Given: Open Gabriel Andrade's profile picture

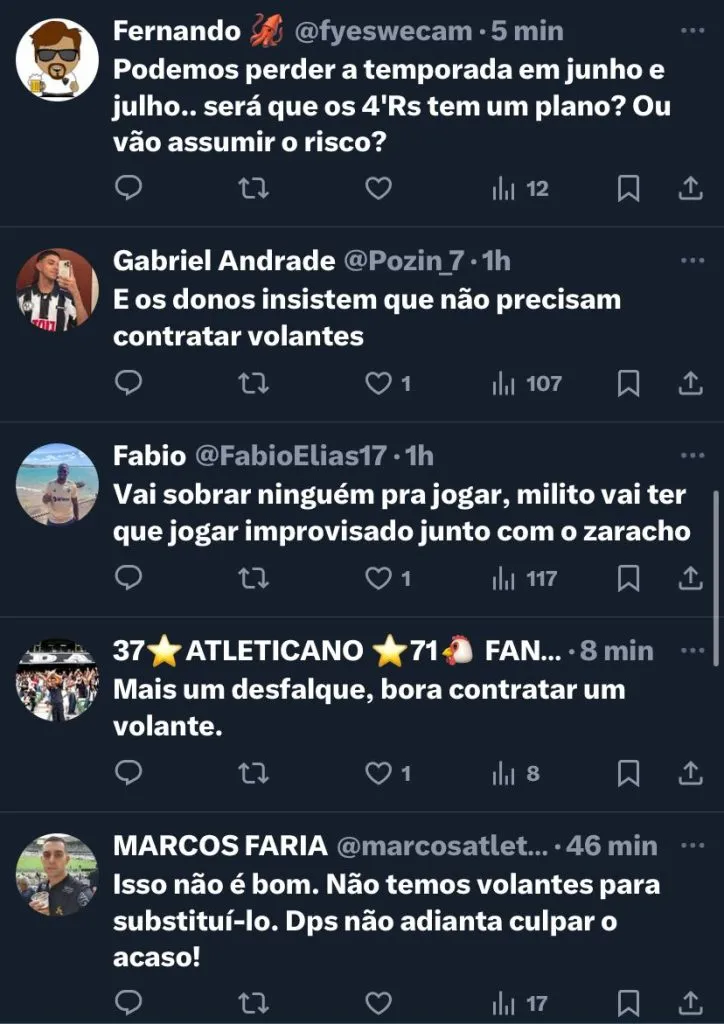Looking at the screenshot, I should coord(57,290).
